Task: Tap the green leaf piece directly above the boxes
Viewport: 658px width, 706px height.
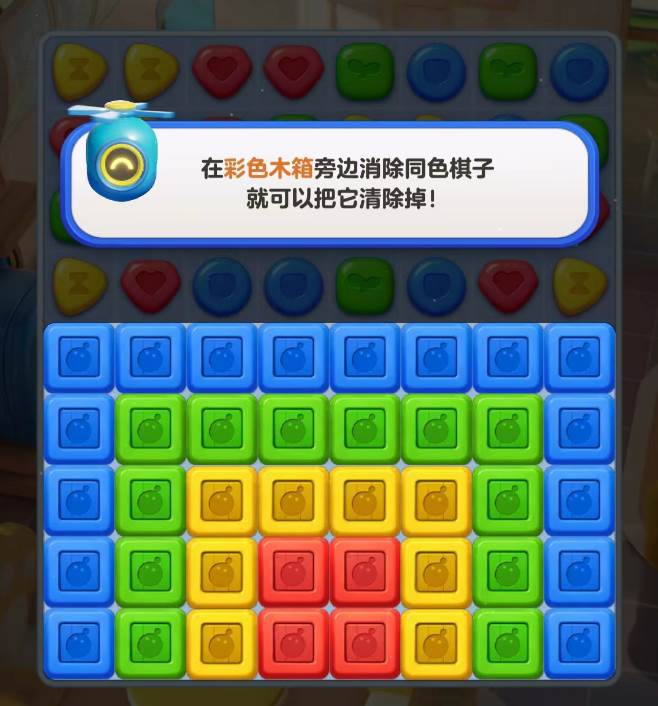Action: [x=365, y=284]
